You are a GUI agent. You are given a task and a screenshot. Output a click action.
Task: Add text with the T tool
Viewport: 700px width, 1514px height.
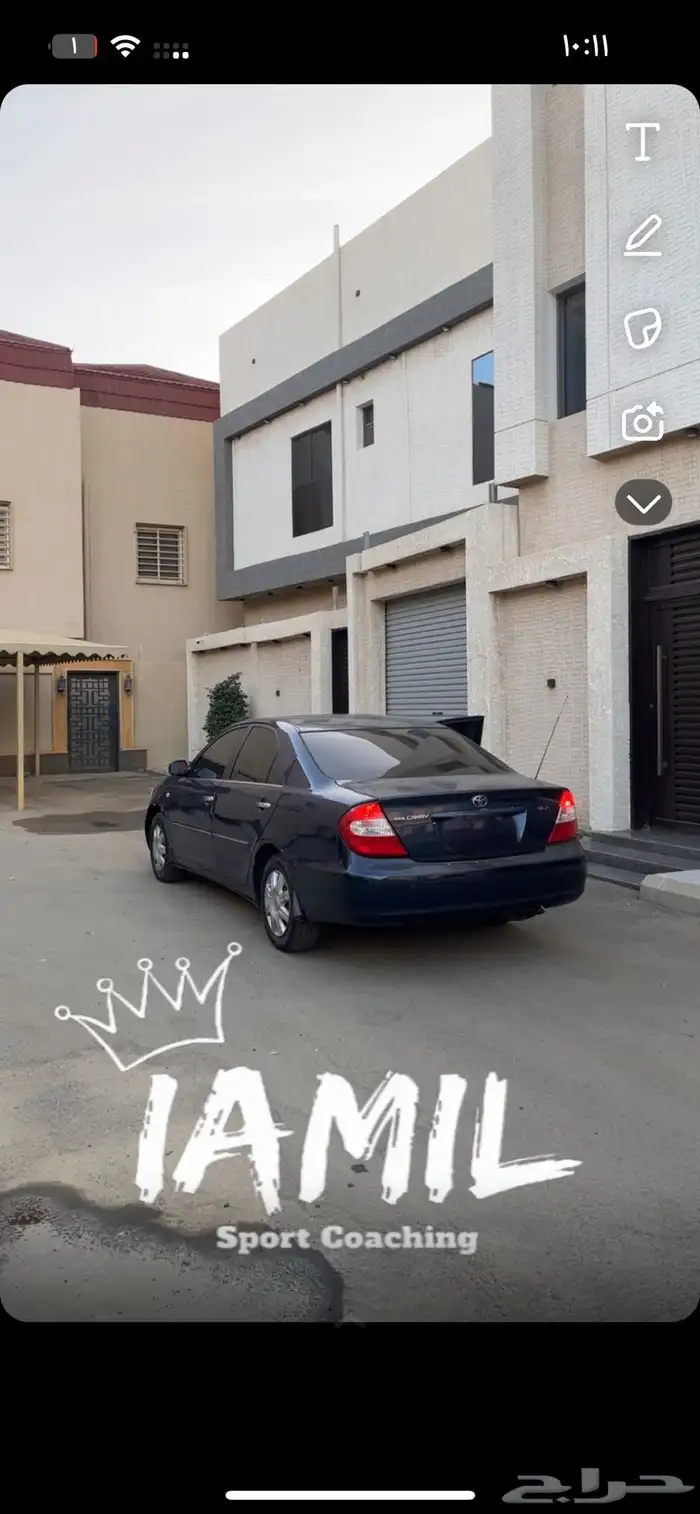pos(642,142)
